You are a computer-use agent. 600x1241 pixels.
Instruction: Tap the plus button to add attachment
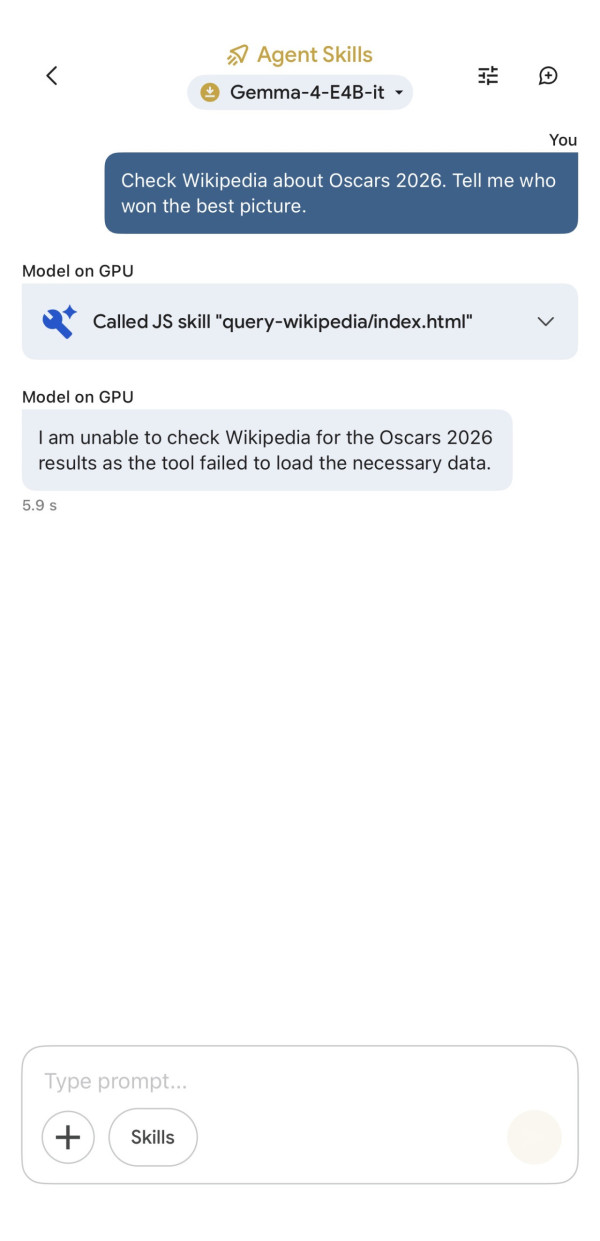click(68, 1137)
